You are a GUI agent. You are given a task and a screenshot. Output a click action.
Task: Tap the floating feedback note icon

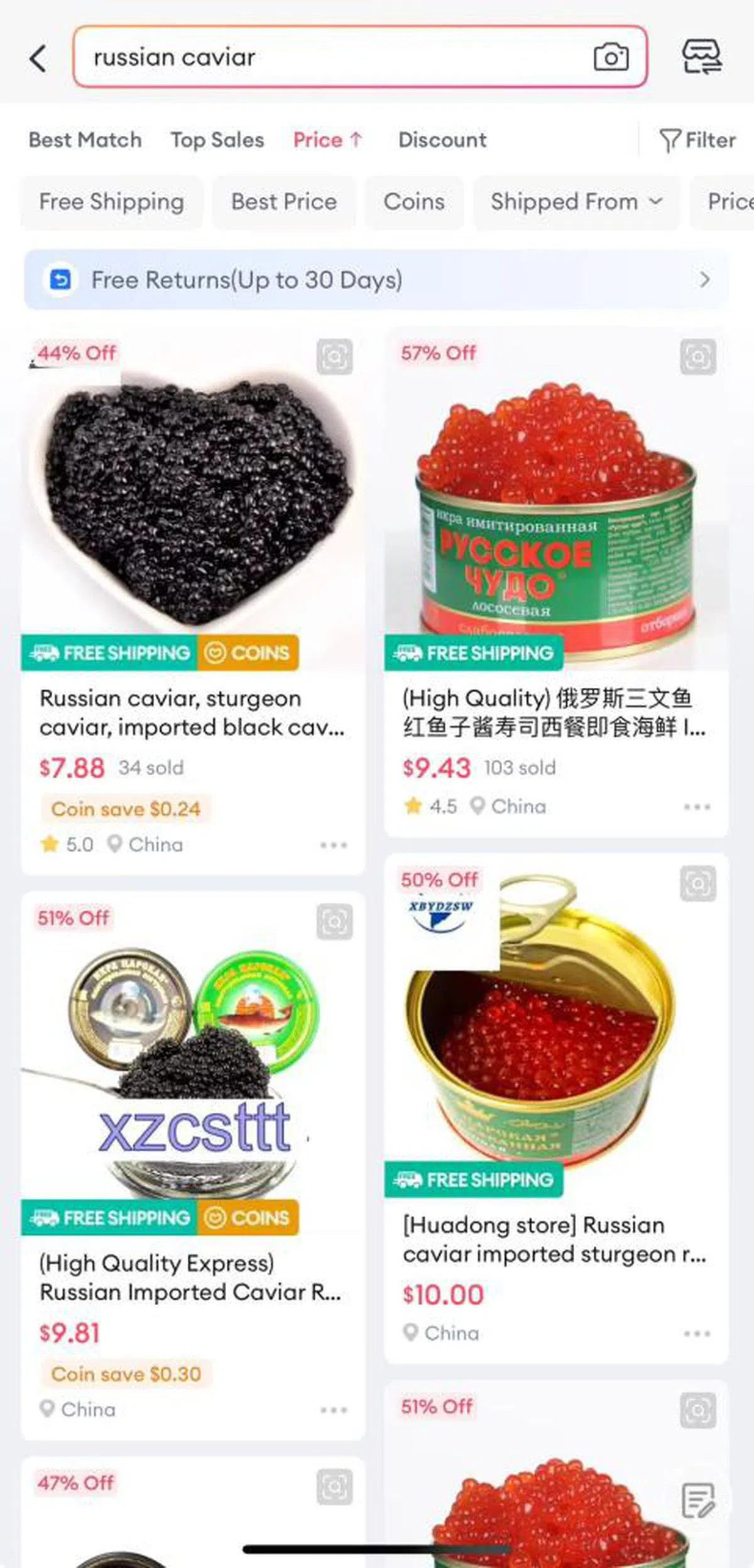pyautogui.click(x=698, y=1500)
